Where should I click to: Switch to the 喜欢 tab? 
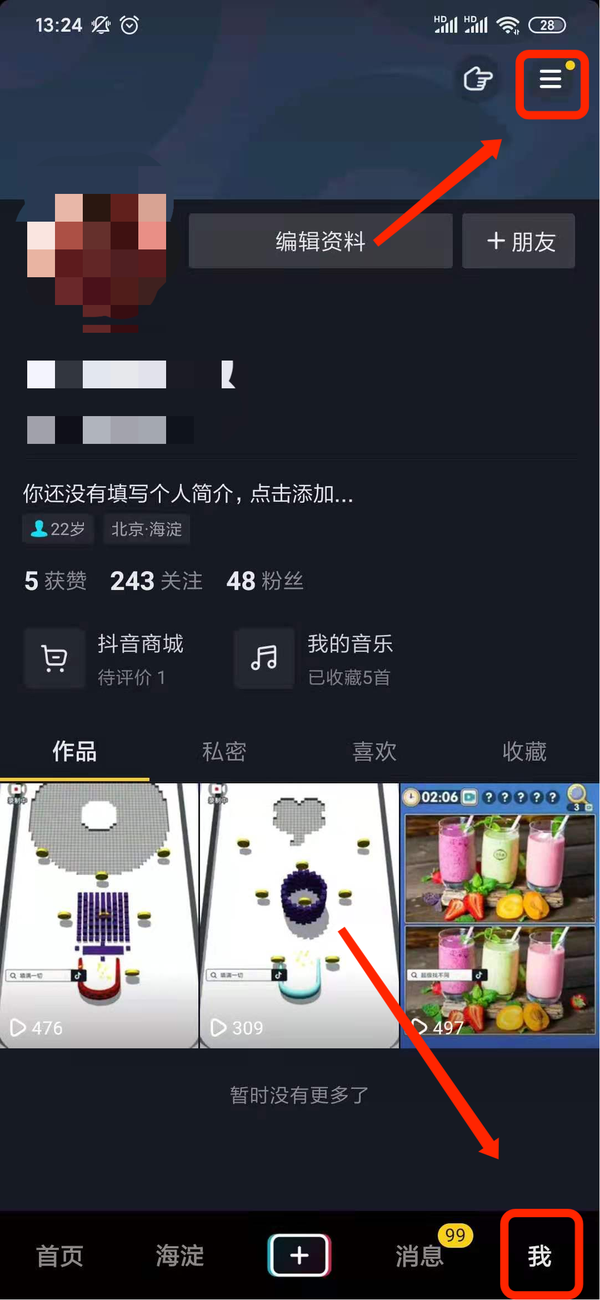click(x=374, y=752)
